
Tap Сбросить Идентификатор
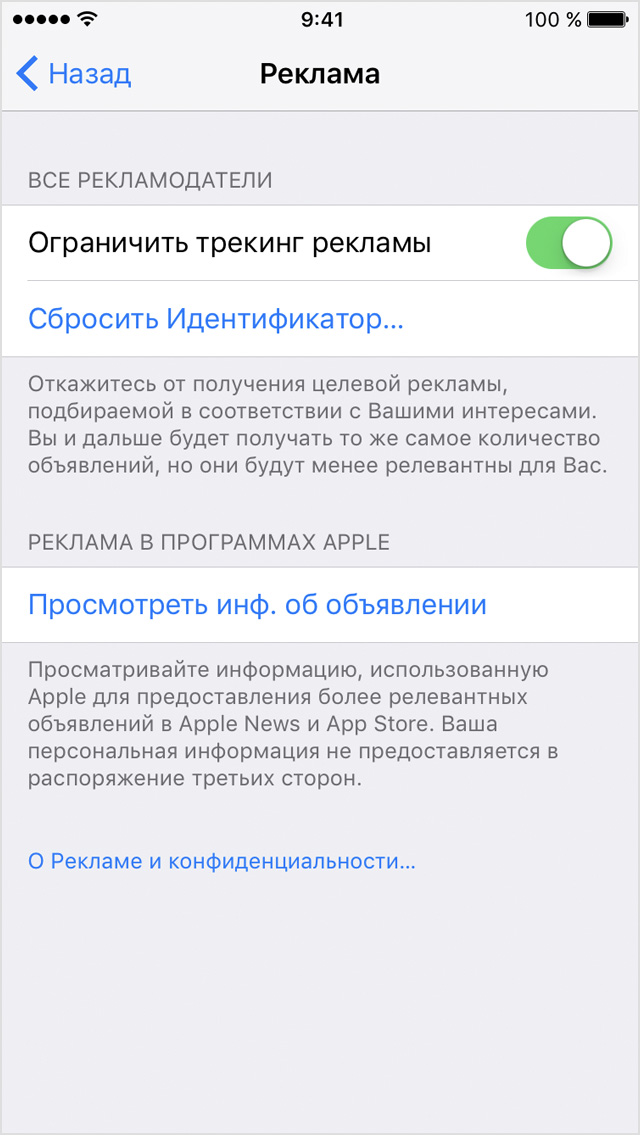215,319
